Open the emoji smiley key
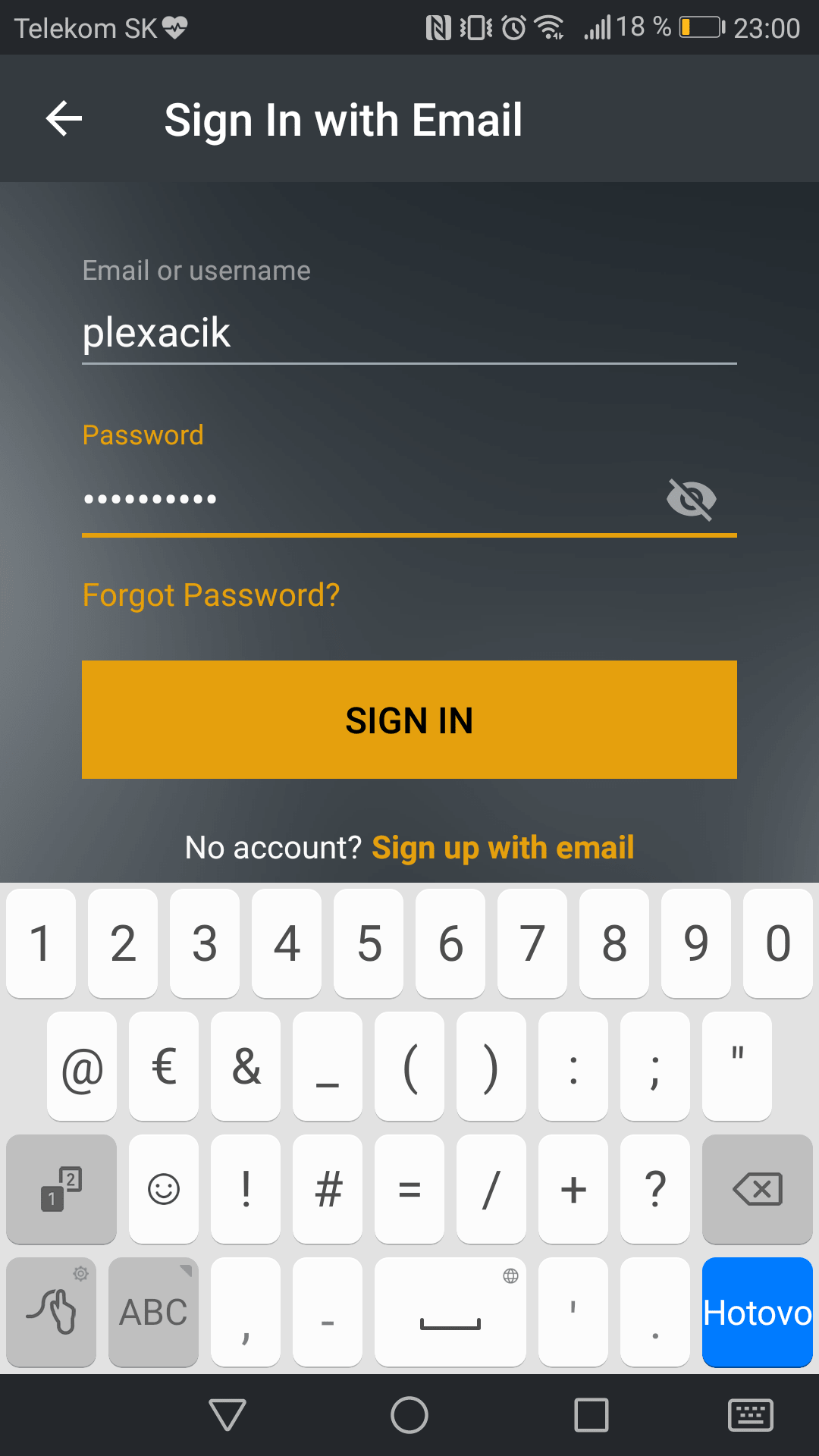The height and width of the screenshot is (1456, 819). (x=164, y=1189)
